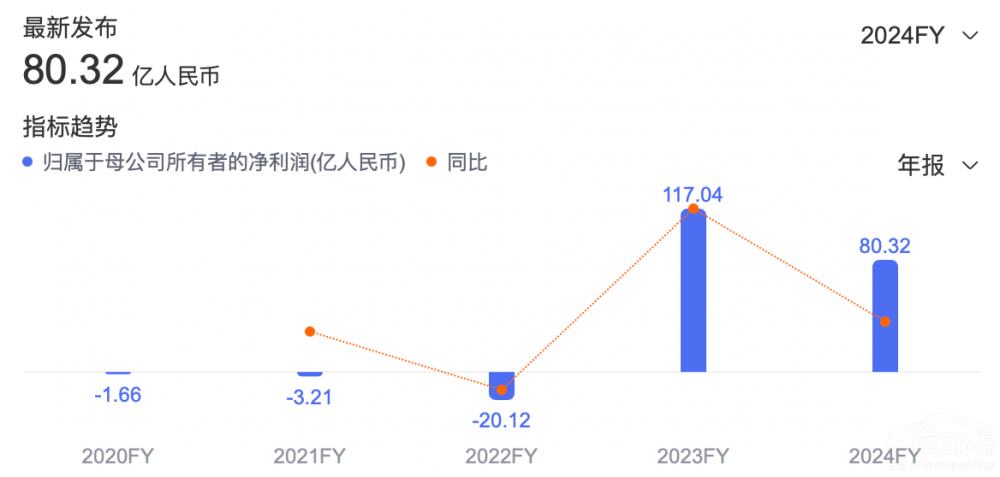Expand the 年报 report type dropdown

click(937, 166)
